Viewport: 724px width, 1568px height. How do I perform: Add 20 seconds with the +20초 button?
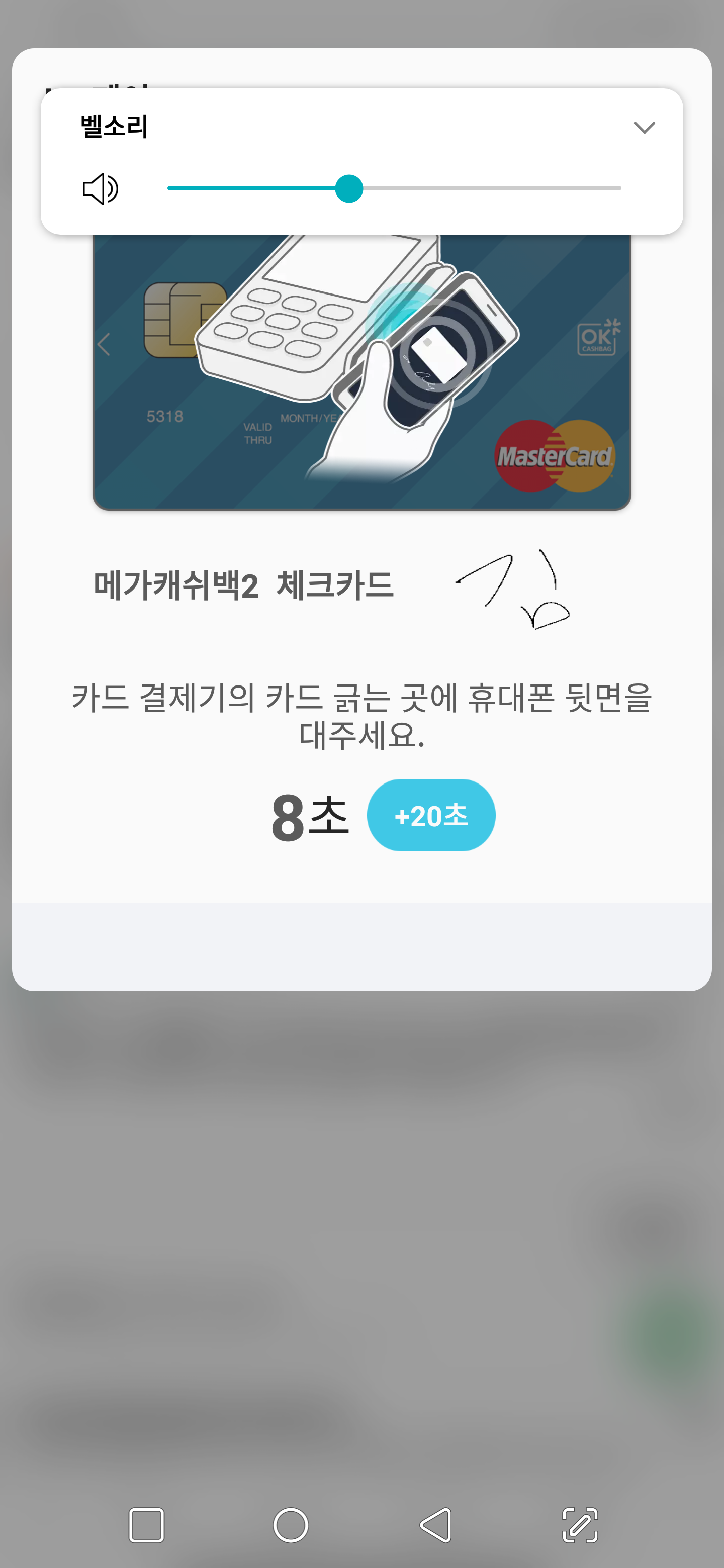[430, 815]
